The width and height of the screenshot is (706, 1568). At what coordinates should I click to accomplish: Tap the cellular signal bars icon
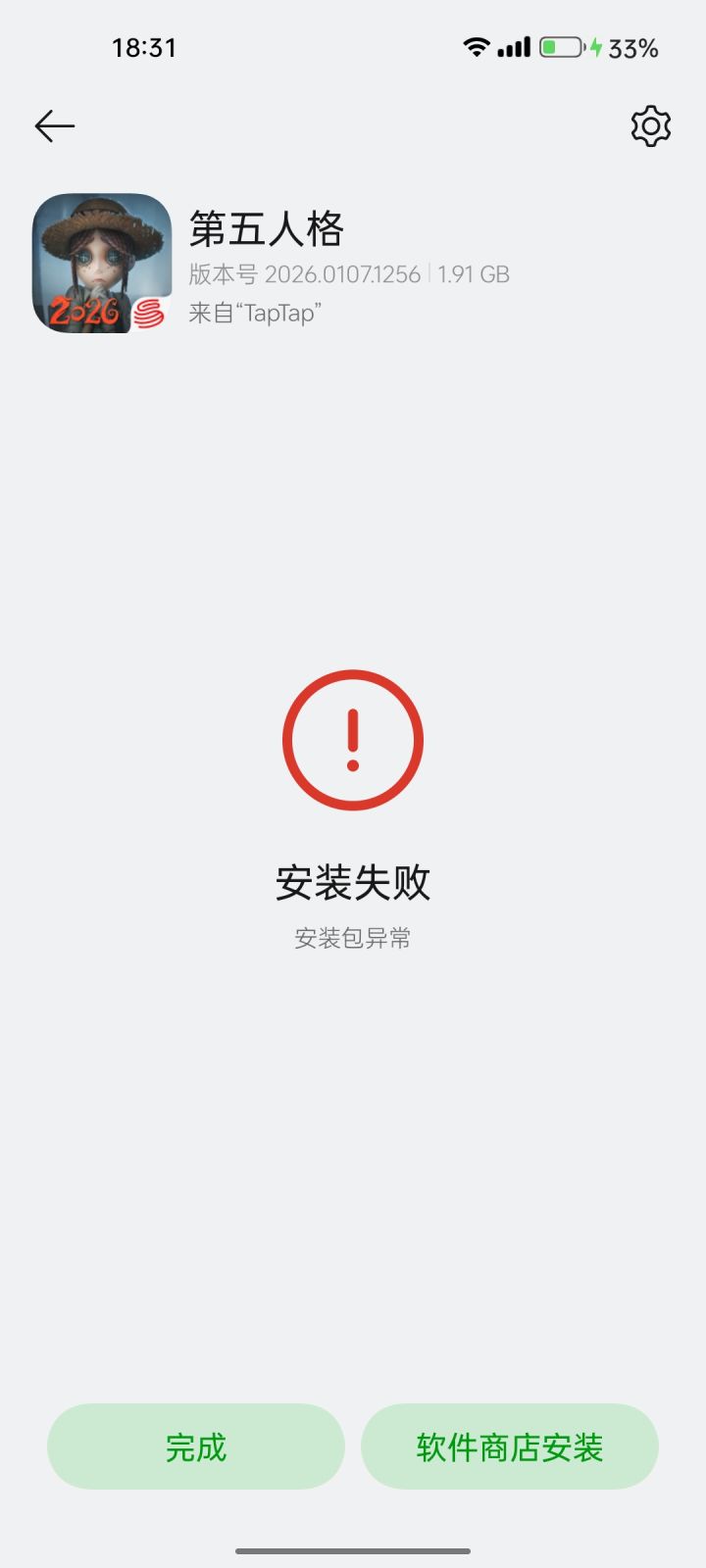(x=517, y=46)
